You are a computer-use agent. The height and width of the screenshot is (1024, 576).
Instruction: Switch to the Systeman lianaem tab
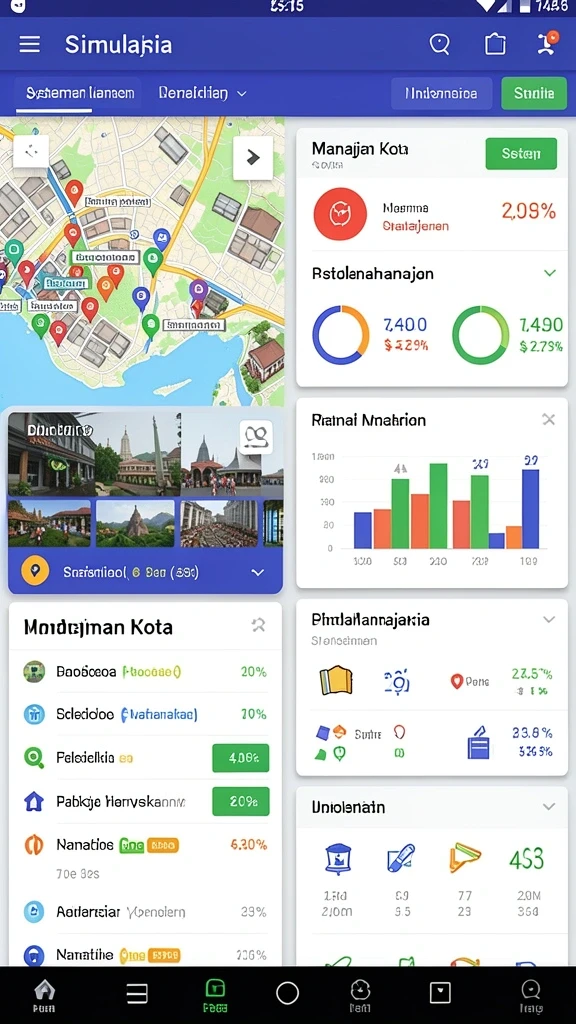click(x=80, y=93)
